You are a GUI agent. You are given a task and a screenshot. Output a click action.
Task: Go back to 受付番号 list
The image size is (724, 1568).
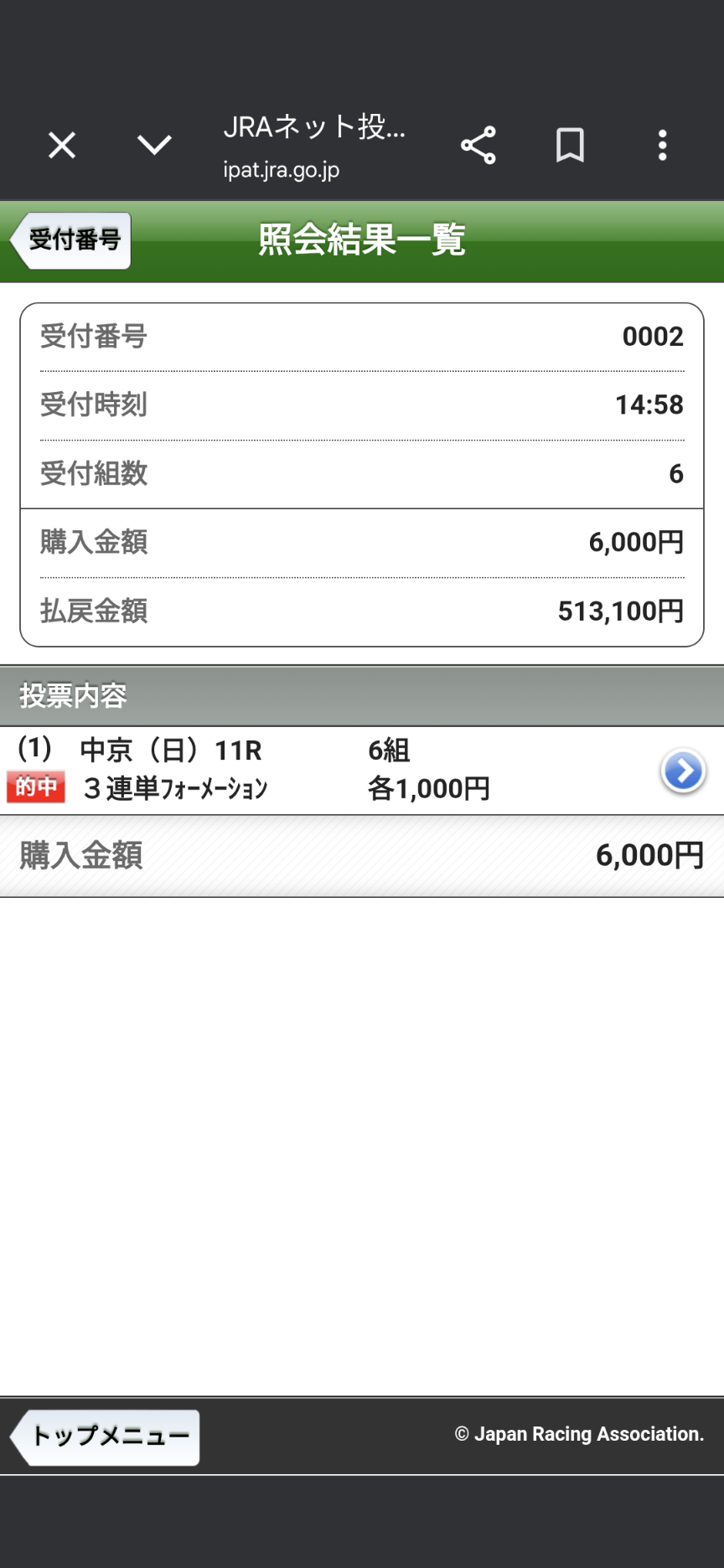pos(72,240)
